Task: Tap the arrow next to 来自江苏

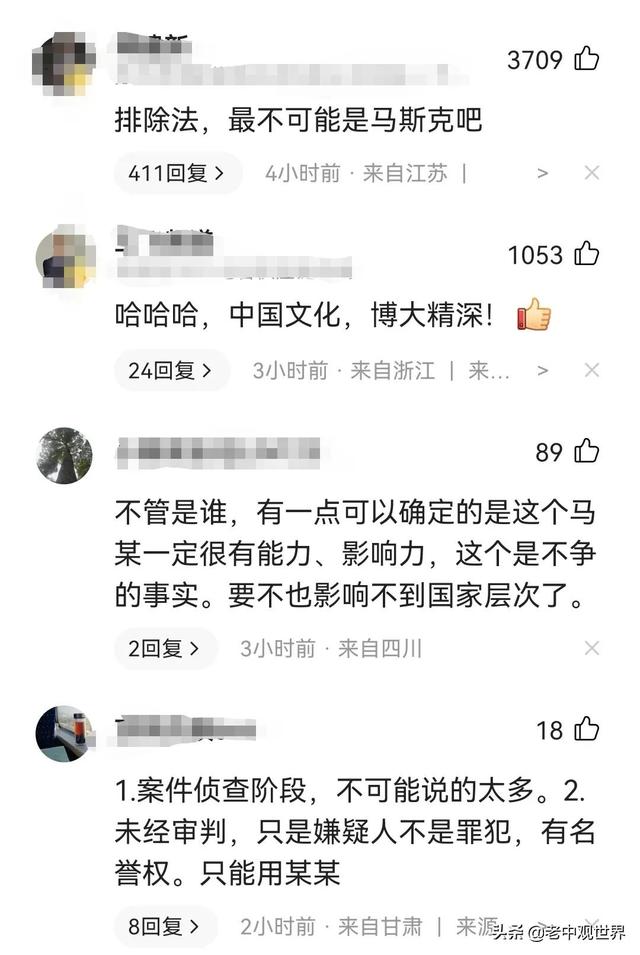Action: point(543,173)
